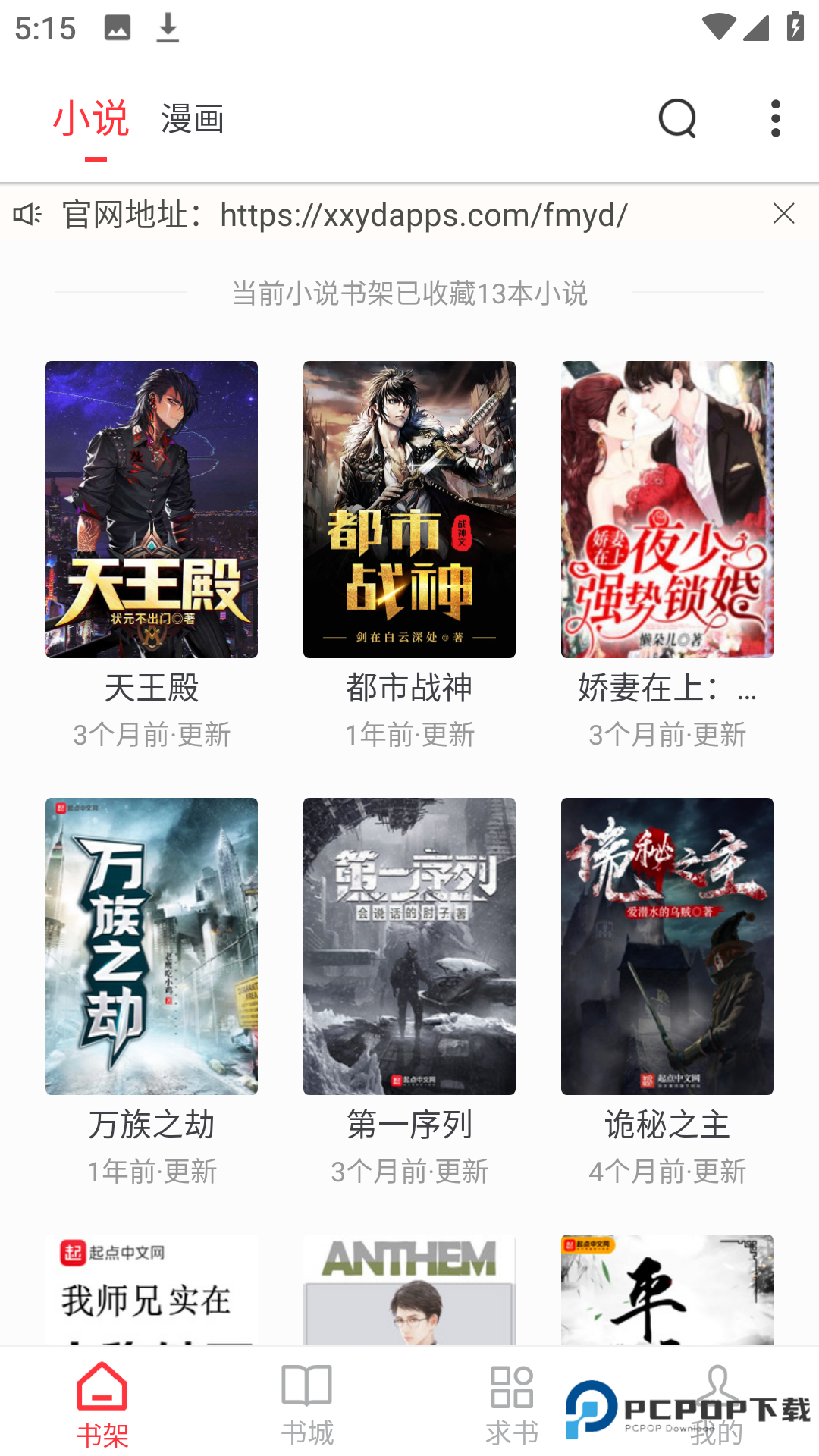Open the three-dot overflow menu
The image size is (819, 1456).
point(775,118)
